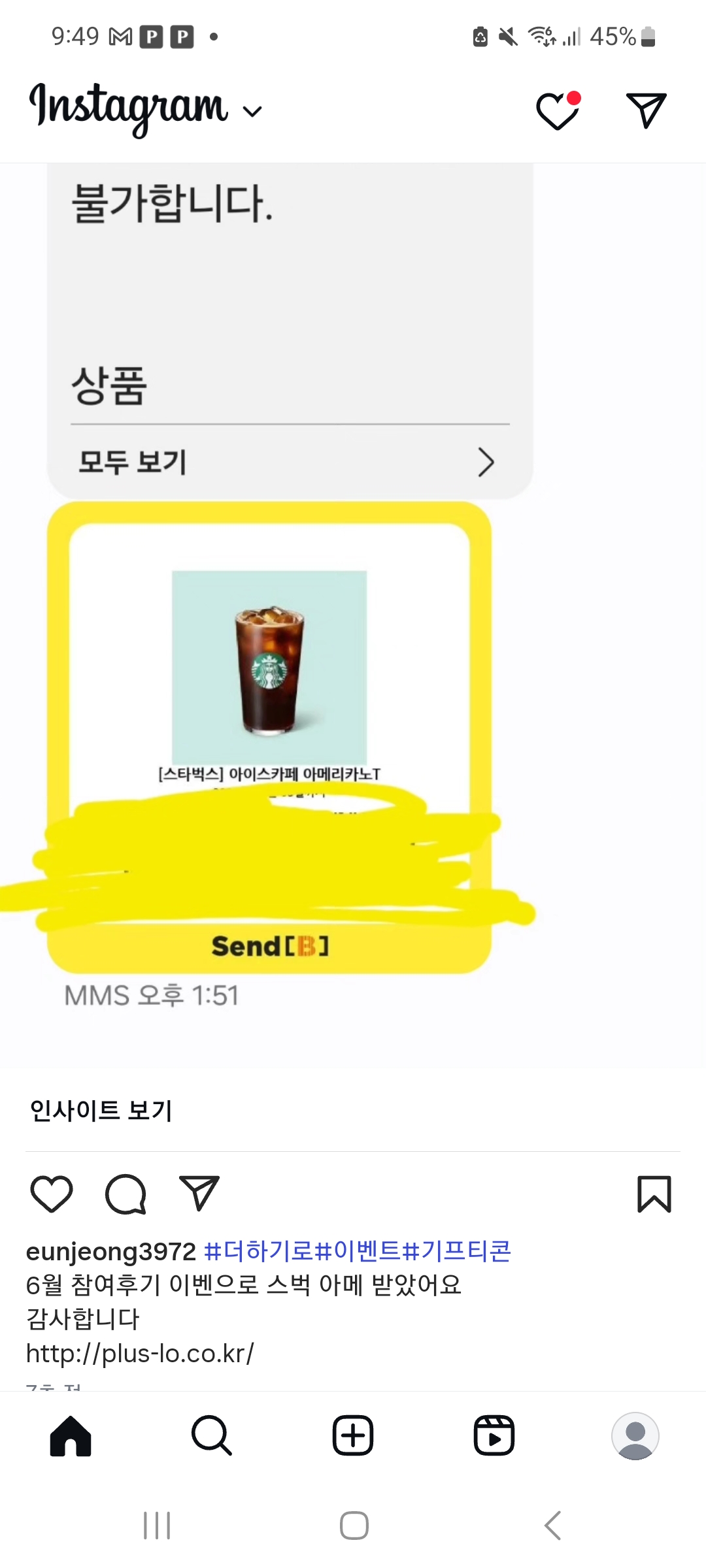706x1568 pixels.
Task: Go back using system back button
Action: tap(552, 1526)
